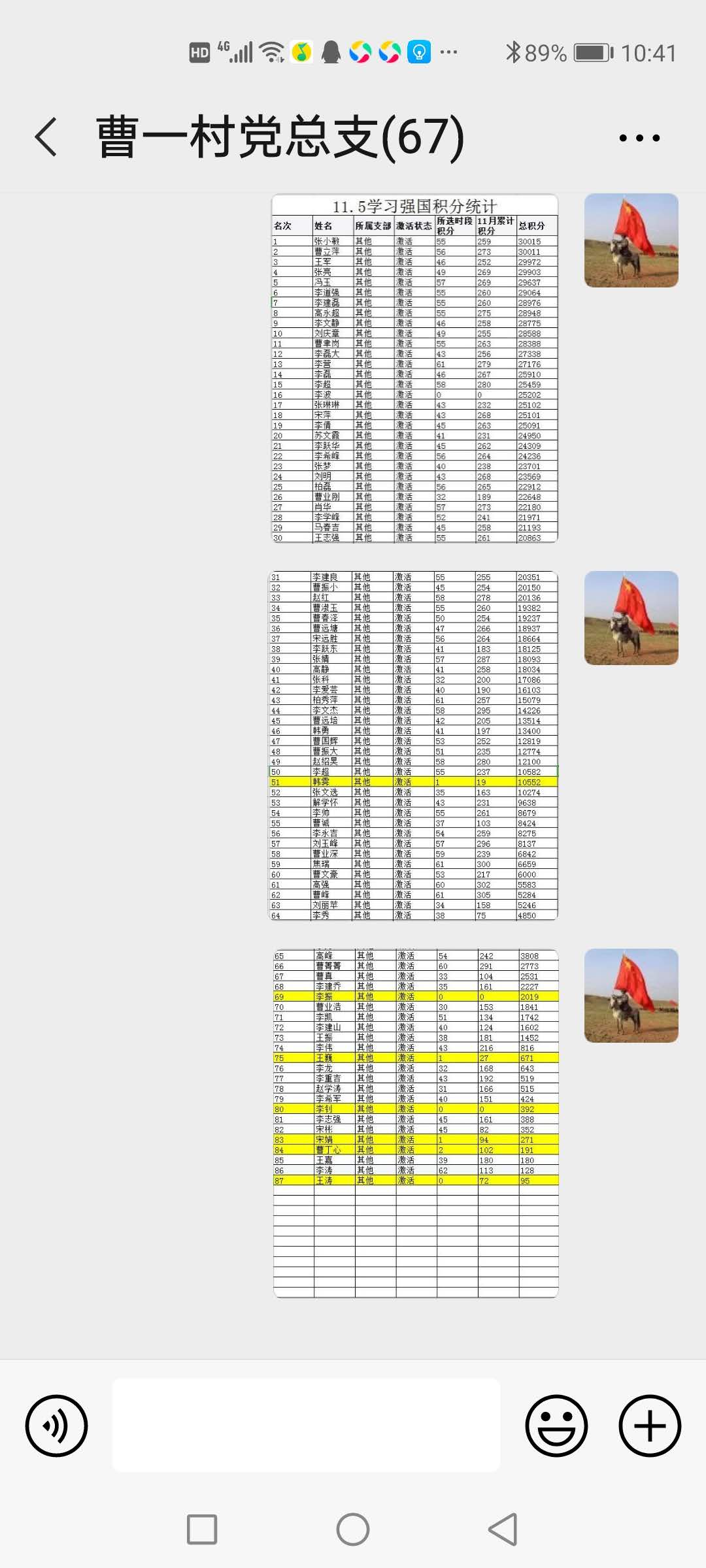Open the image showing ranks 65 to 87
The width and height of the screenshot is (706, 1568).
(x=416, y=1123)
